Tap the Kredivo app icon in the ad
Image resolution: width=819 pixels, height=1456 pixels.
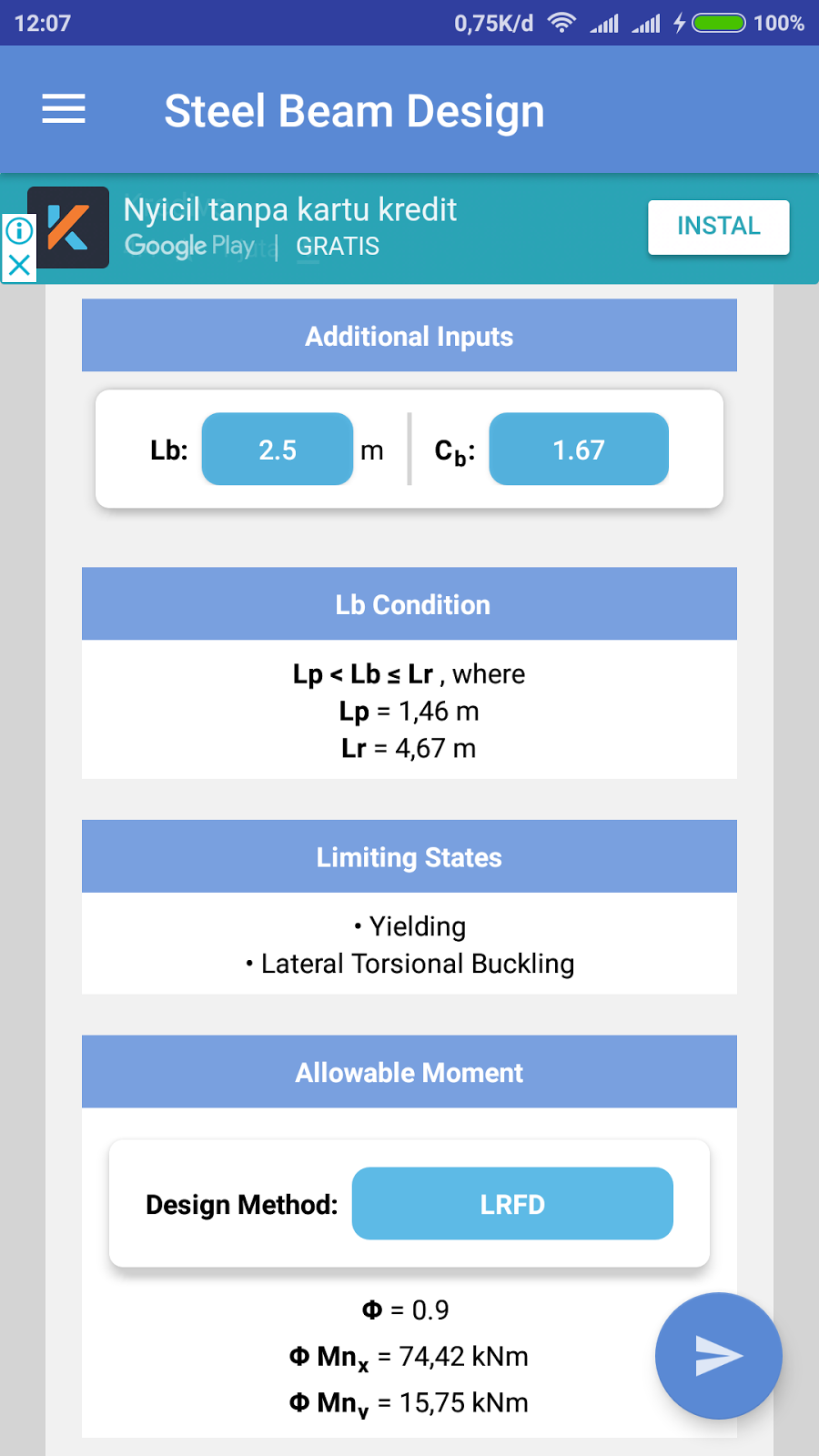70,227
